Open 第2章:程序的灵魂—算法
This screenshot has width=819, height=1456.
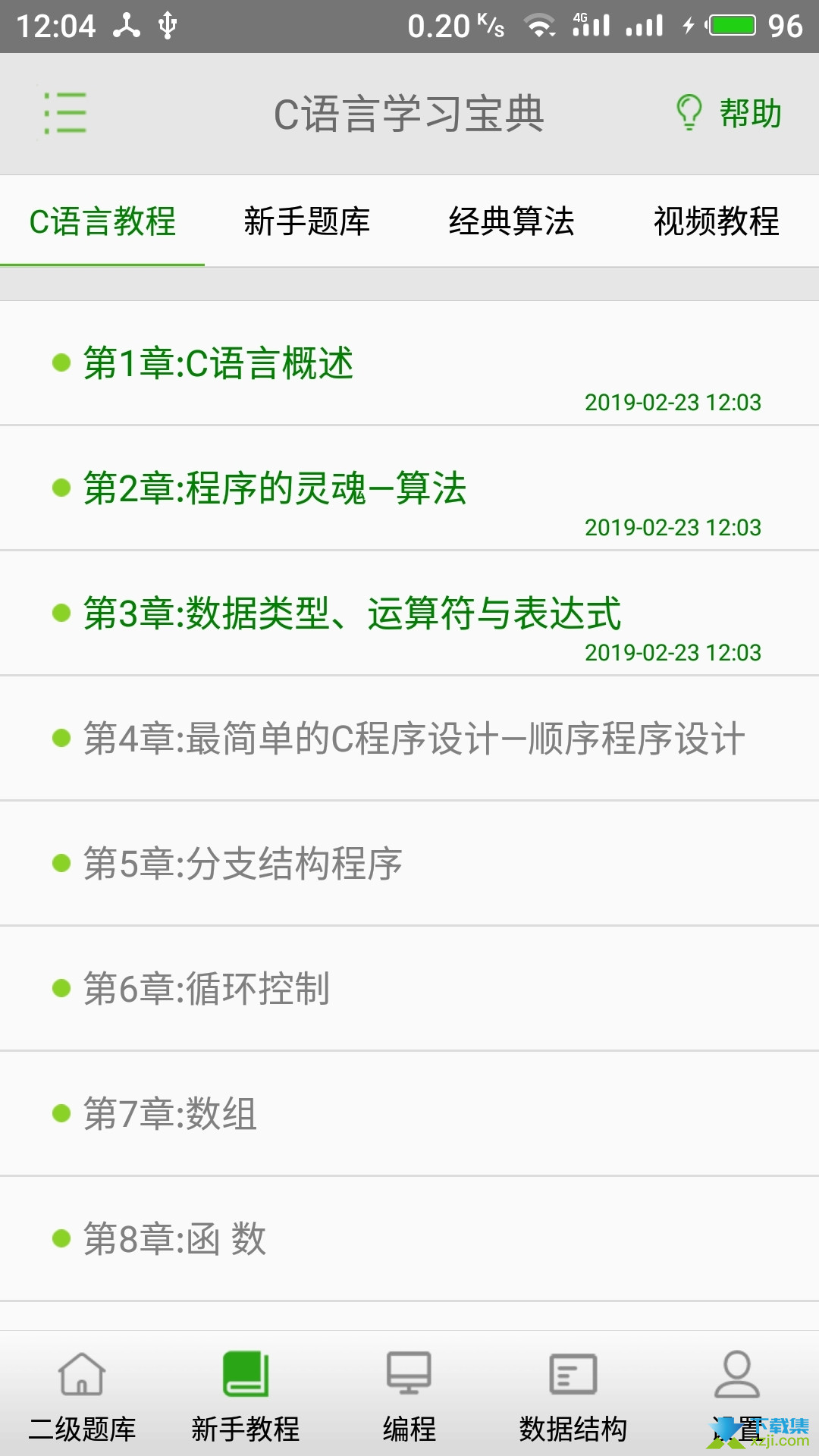(x=409, y=488)
